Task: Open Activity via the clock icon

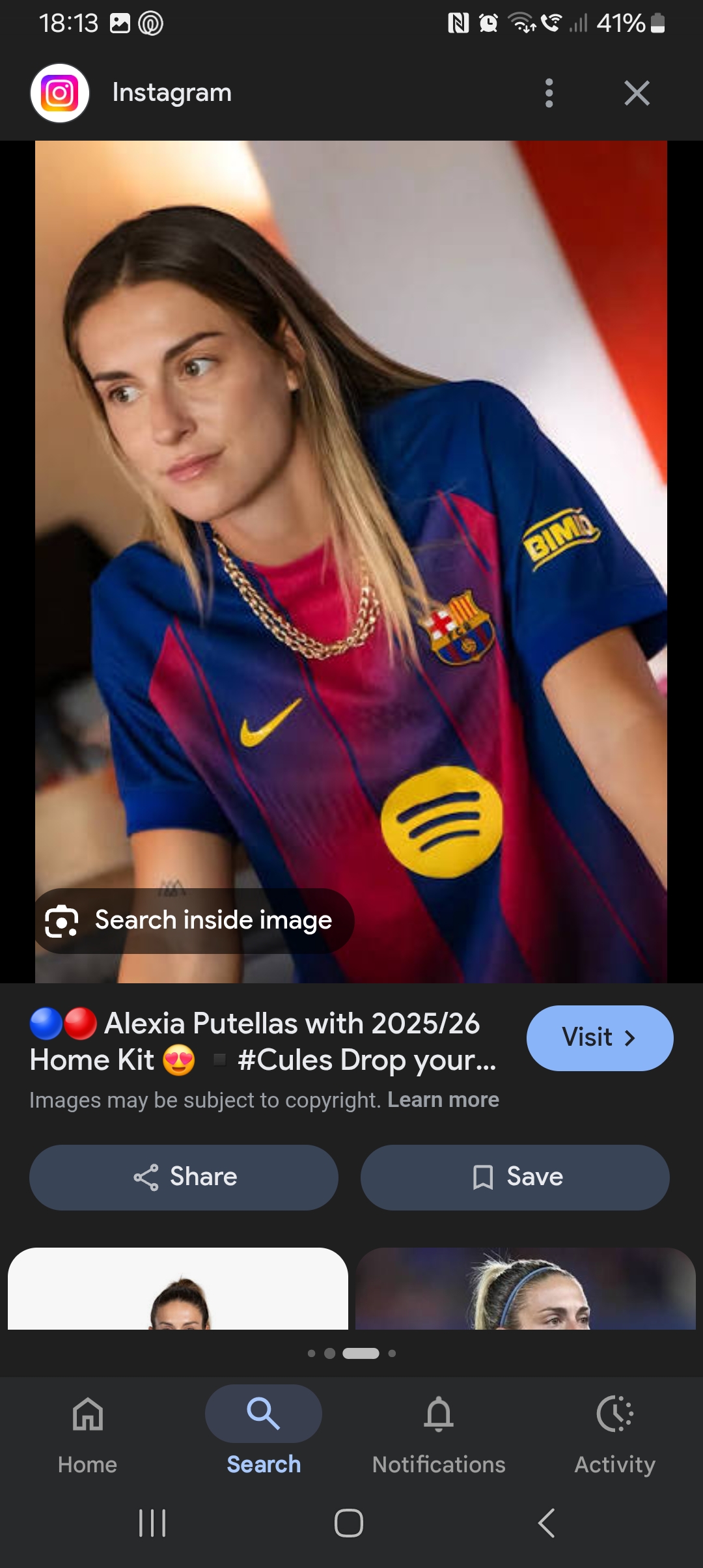Action: (614, 1414)
